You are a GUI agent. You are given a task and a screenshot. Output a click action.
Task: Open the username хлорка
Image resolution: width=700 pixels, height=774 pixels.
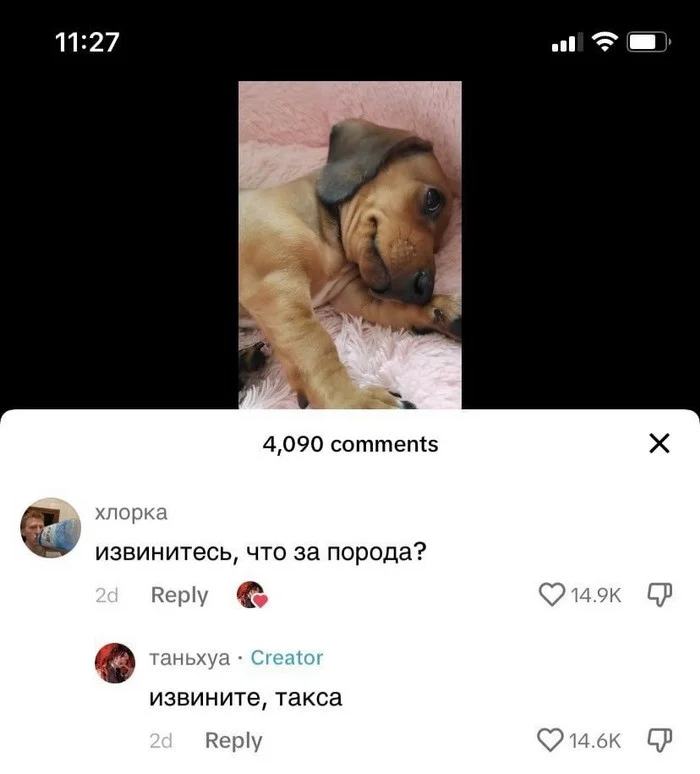[131, 513]
